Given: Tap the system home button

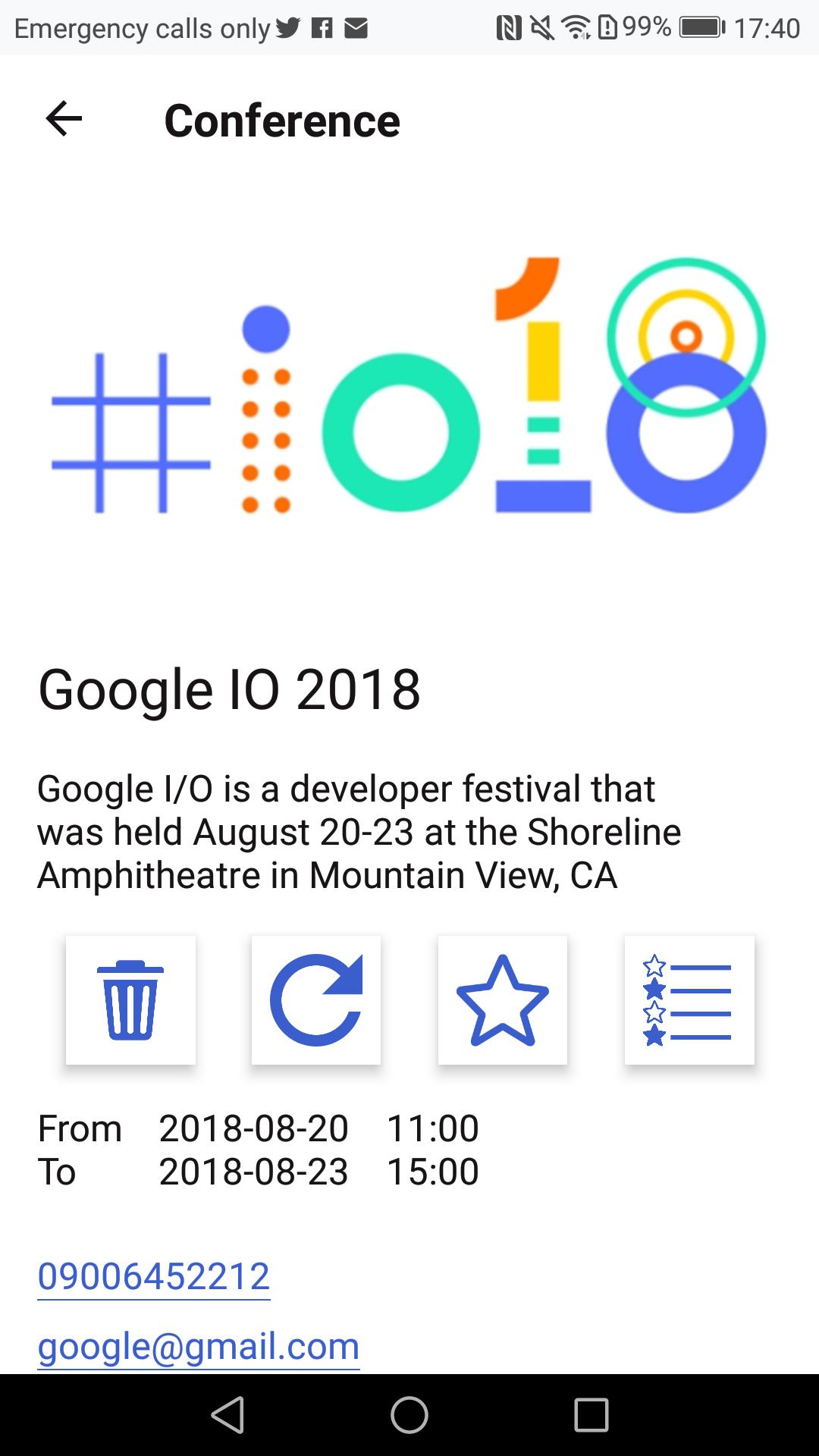Looking at the screenshot, I should (409, 1415).
